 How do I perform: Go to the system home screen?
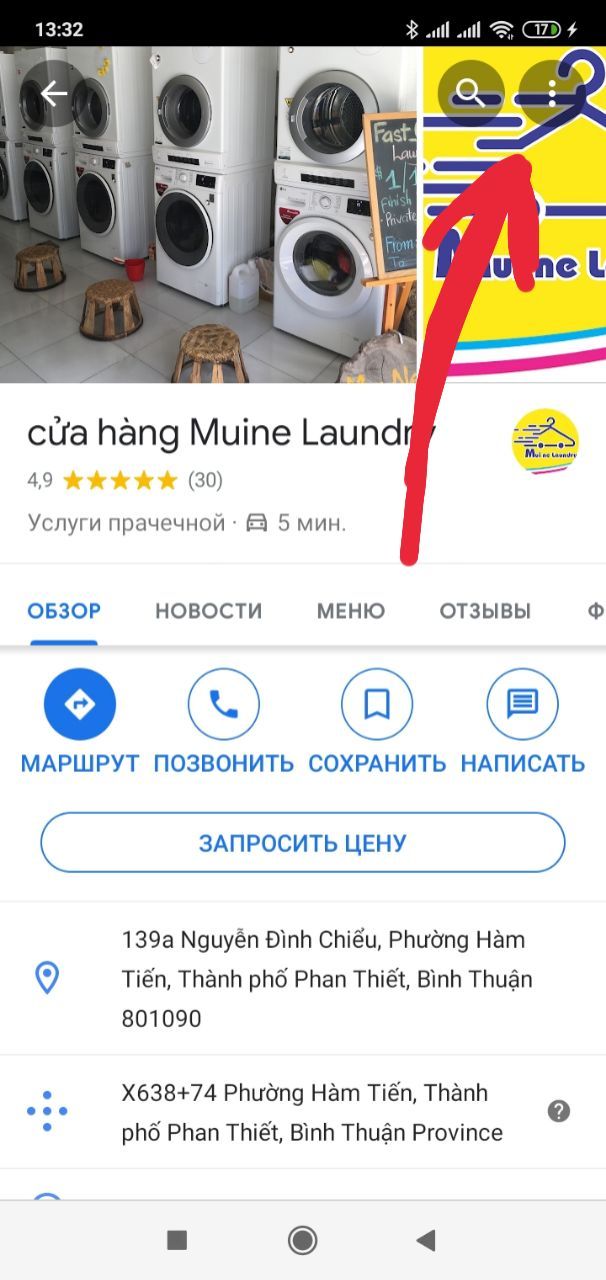[x=302, y=1241]
